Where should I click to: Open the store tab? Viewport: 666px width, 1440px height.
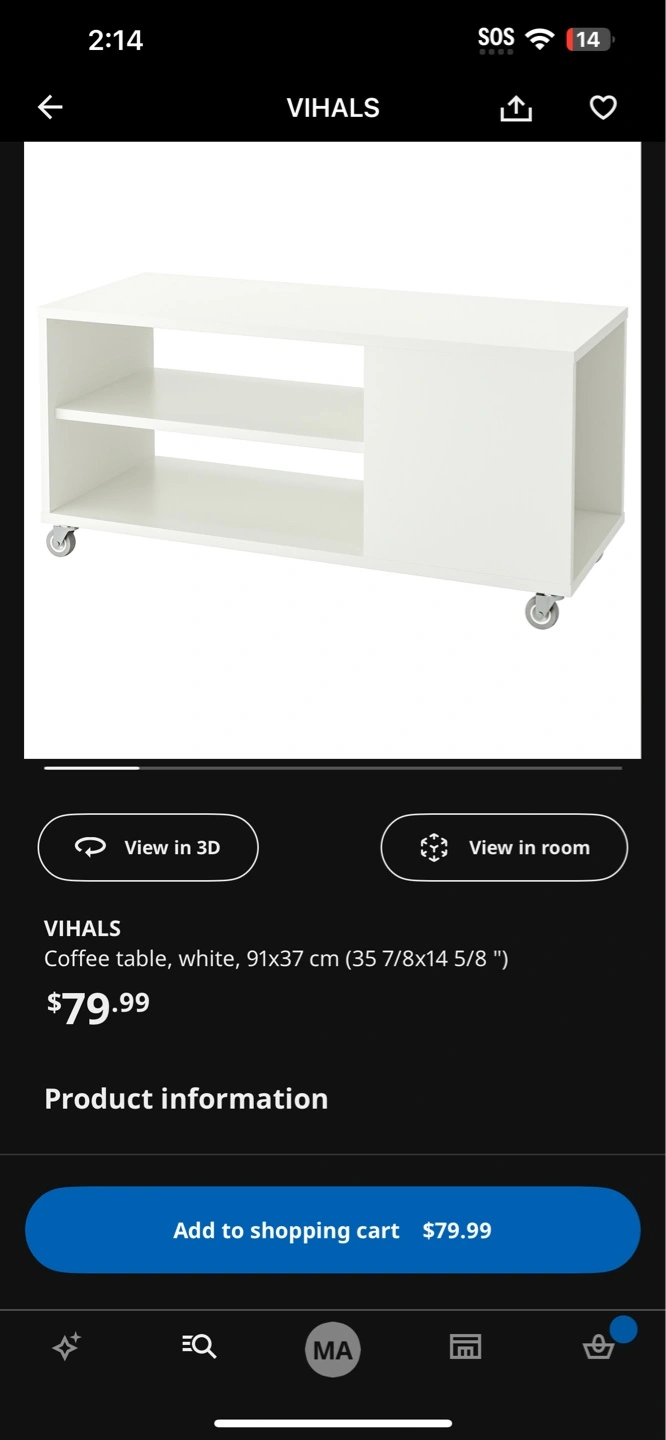465,1347
